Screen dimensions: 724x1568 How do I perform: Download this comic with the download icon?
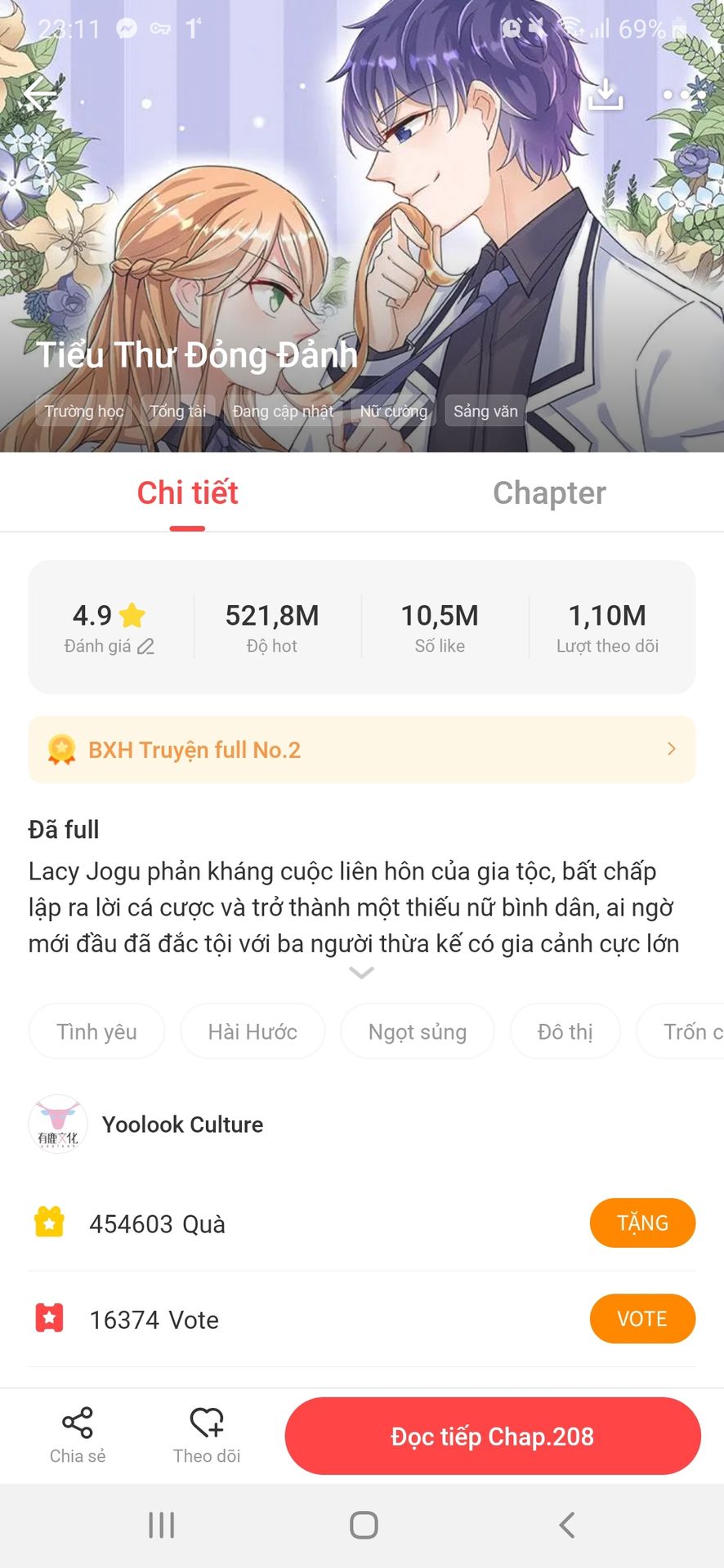point(606,95)
